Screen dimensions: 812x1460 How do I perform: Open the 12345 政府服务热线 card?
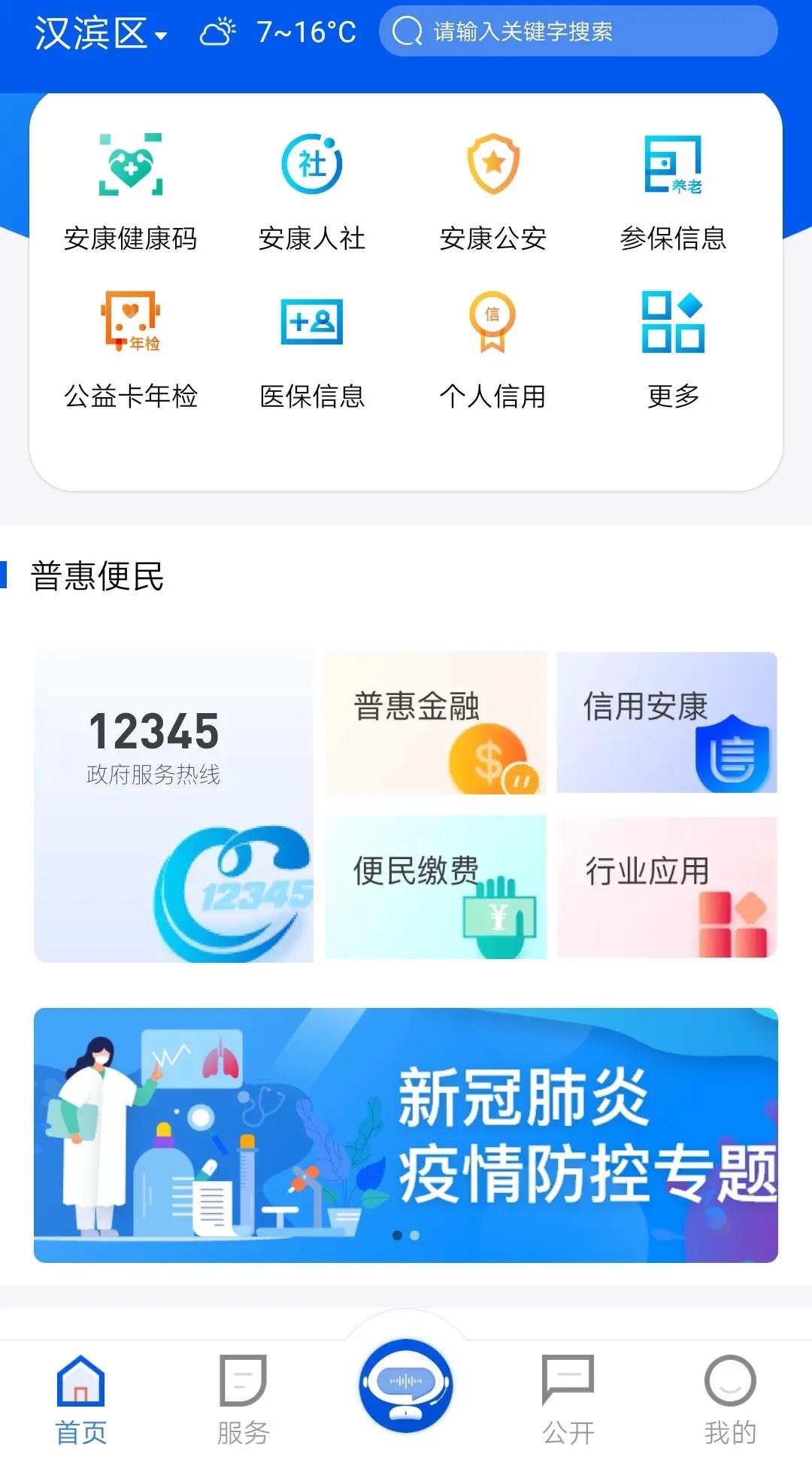[x=173, y=805]
